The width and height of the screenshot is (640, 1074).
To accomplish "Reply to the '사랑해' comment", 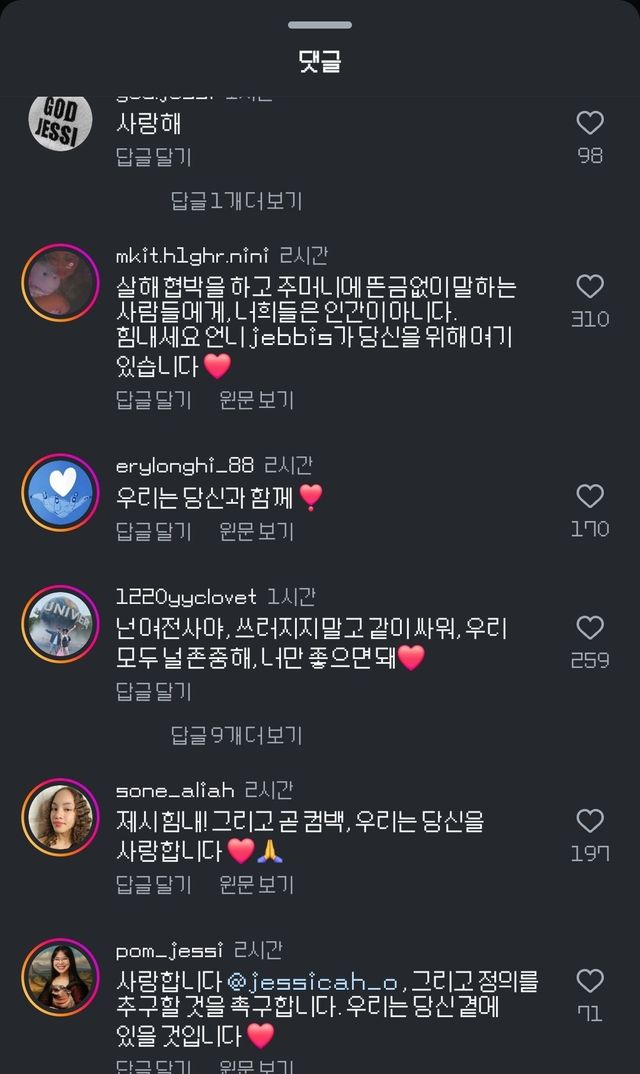I will (x=153, y=157).
